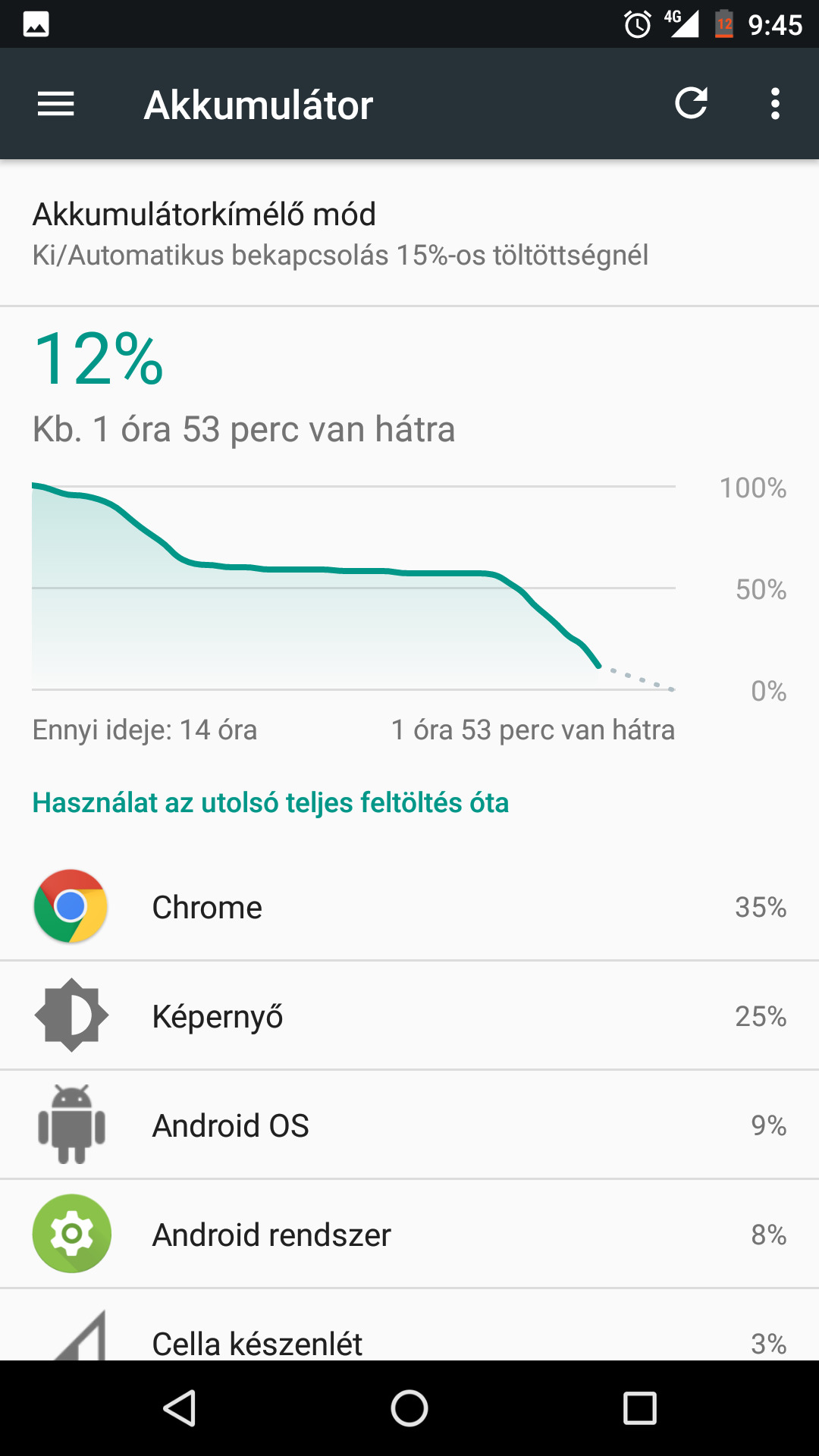Open Akkumulátorkímélő mód settings
The width and height of the screenshot is (819, 1456).
pos(409,234)
